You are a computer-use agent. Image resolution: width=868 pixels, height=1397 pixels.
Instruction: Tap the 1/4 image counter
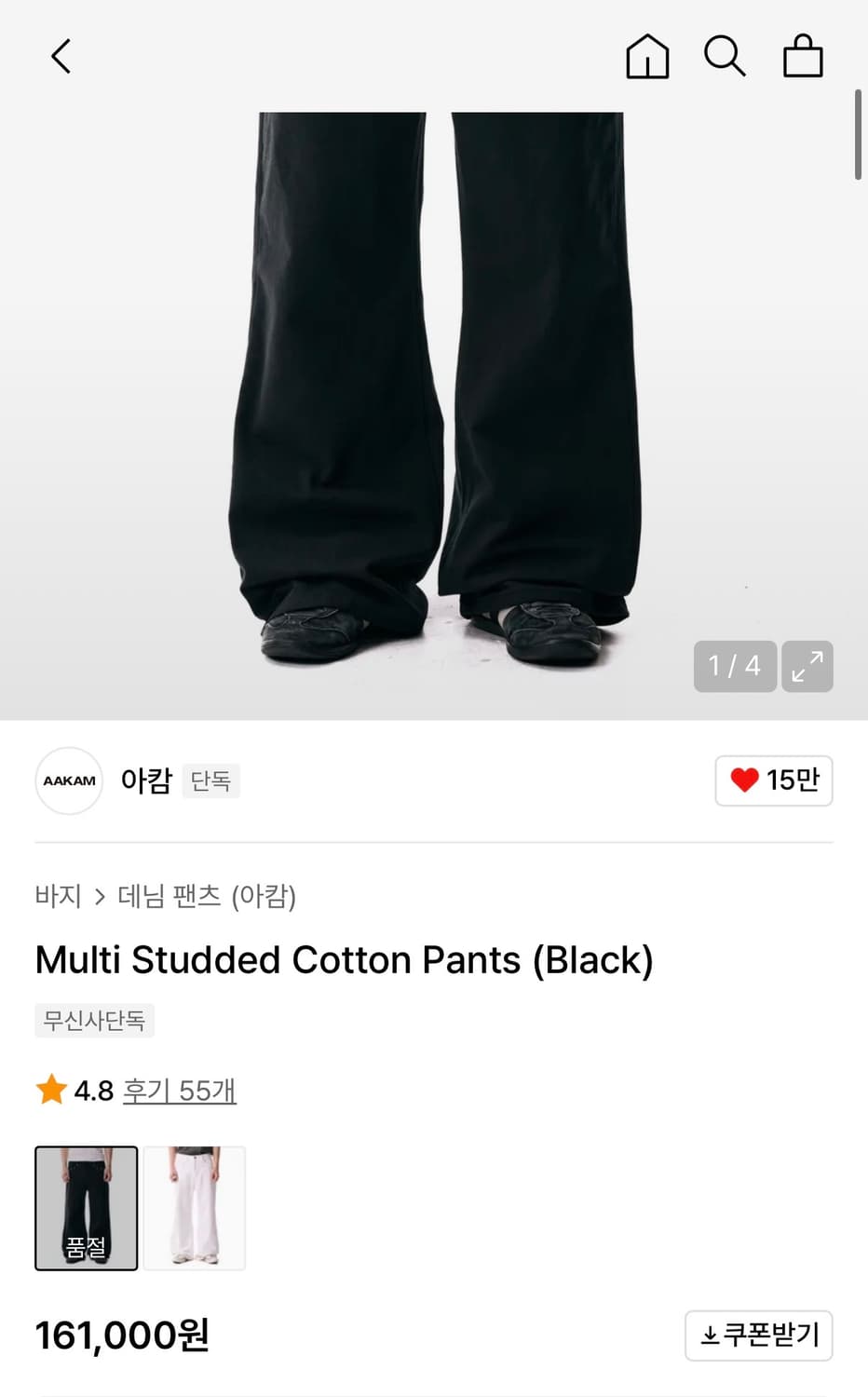(x=736, y=666)
